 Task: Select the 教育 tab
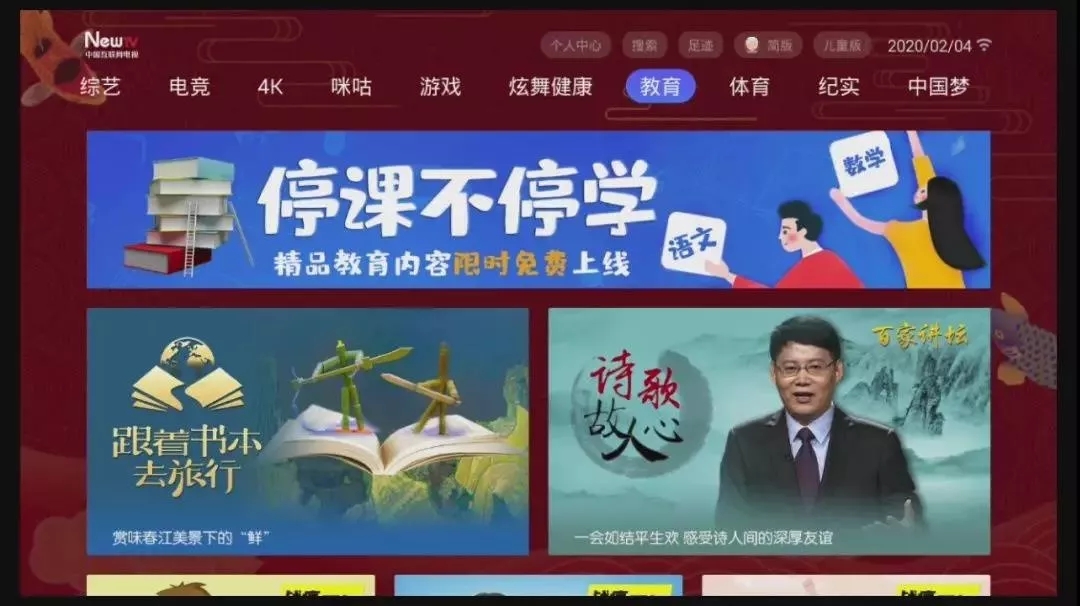(x=660, y=87)
